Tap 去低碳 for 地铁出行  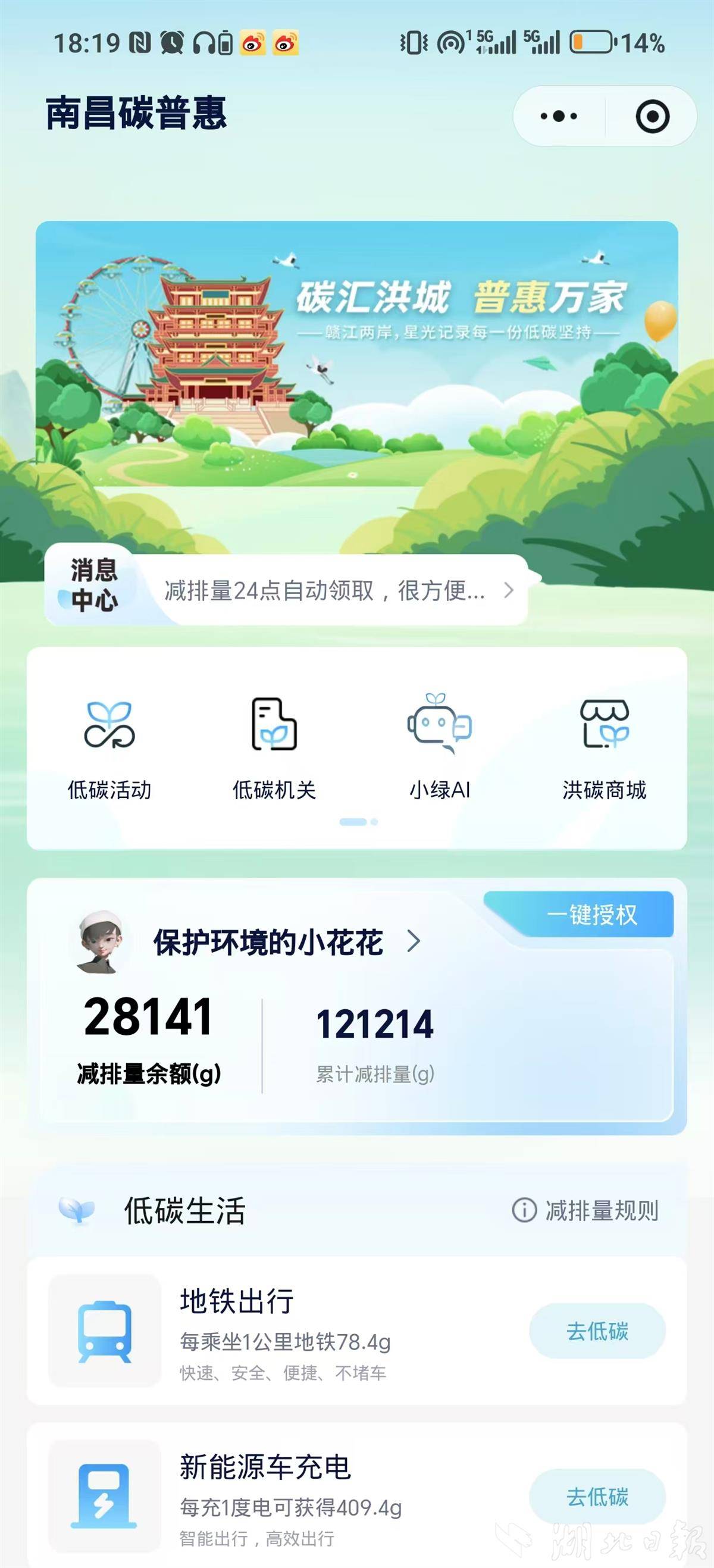[597, 1331]
